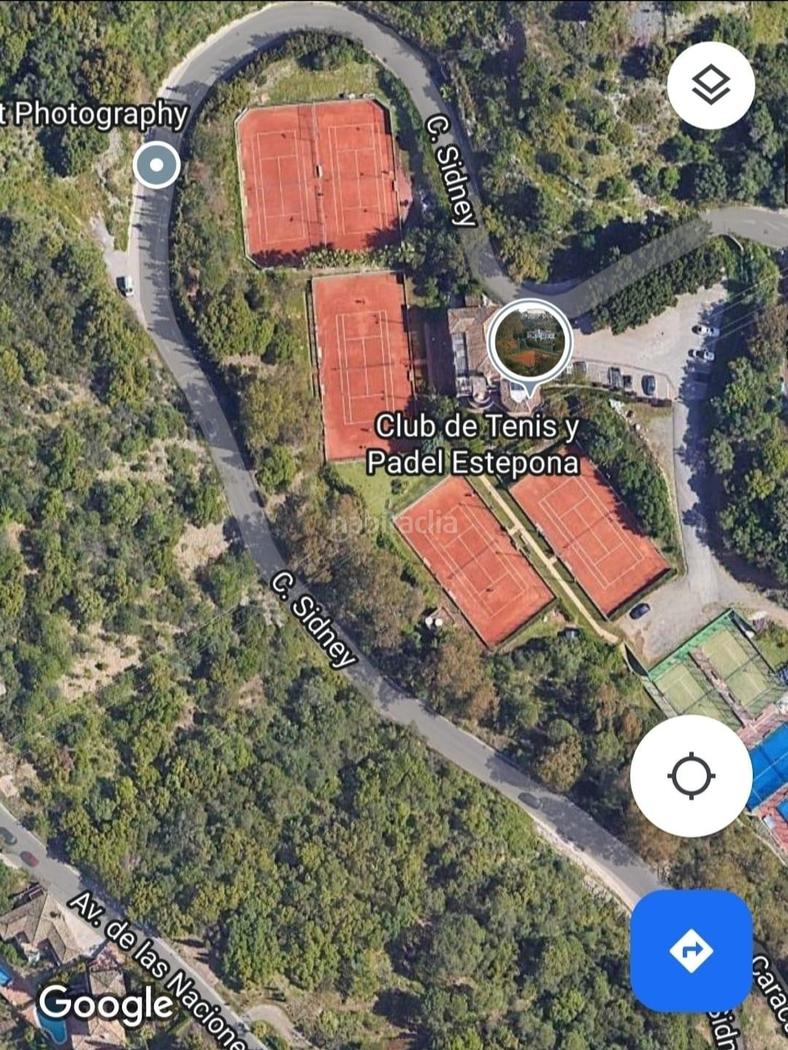Select the Photography place pin

click(x=157, y=165)
